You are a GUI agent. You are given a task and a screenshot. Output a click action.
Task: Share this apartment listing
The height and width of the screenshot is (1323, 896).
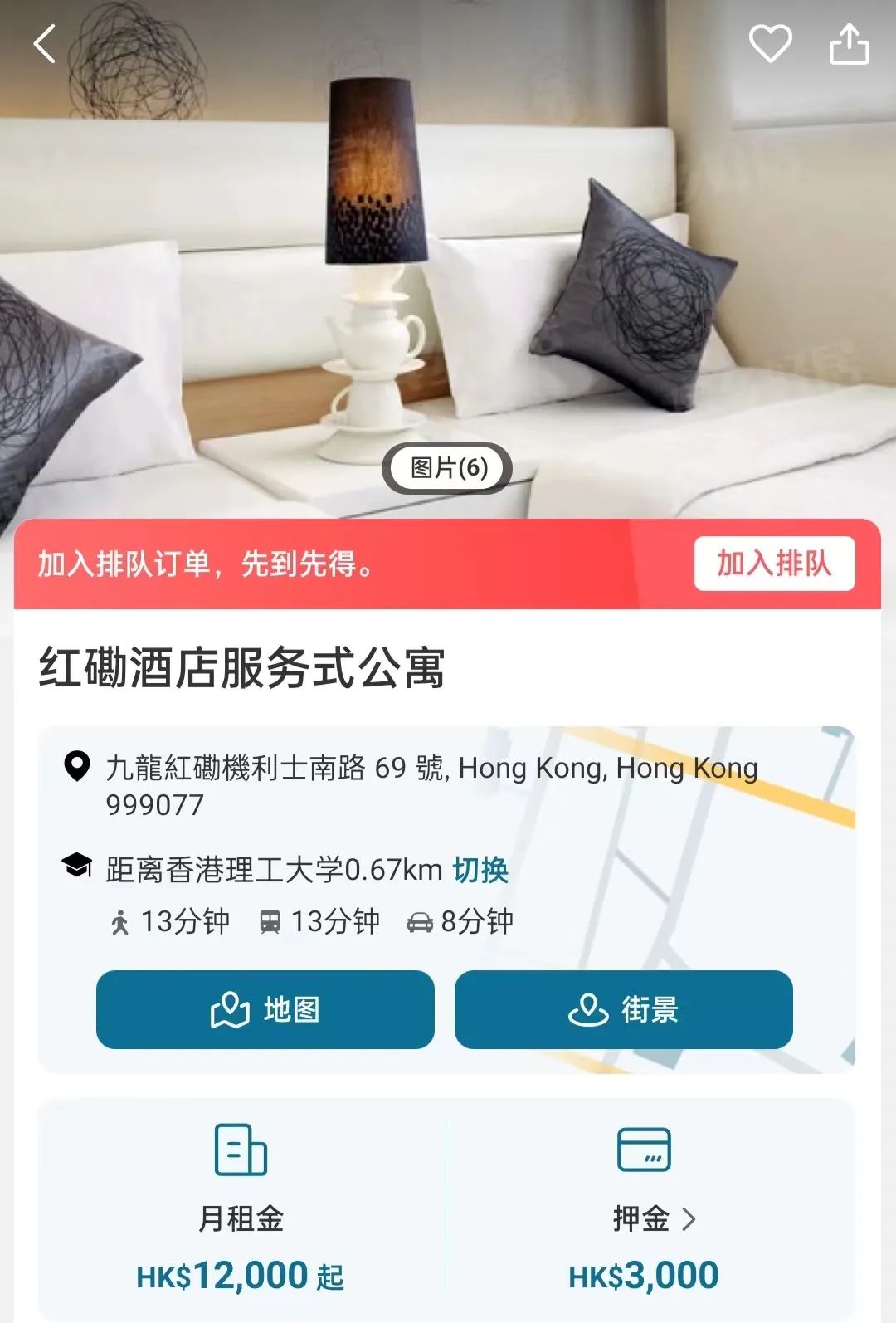pos(850,44)
